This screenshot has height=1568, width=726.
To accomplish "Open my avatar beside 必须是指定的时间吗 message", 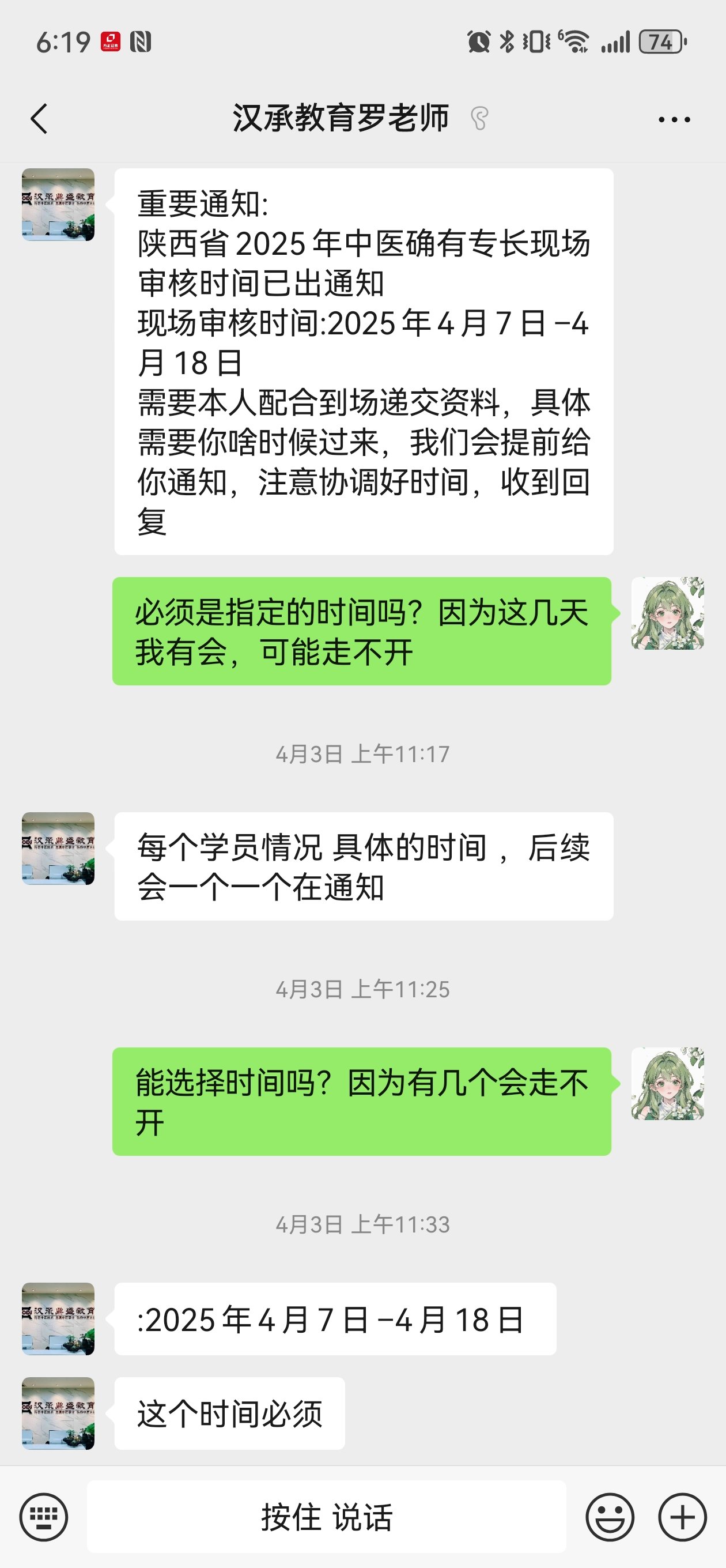I will (x=668, y=613).
